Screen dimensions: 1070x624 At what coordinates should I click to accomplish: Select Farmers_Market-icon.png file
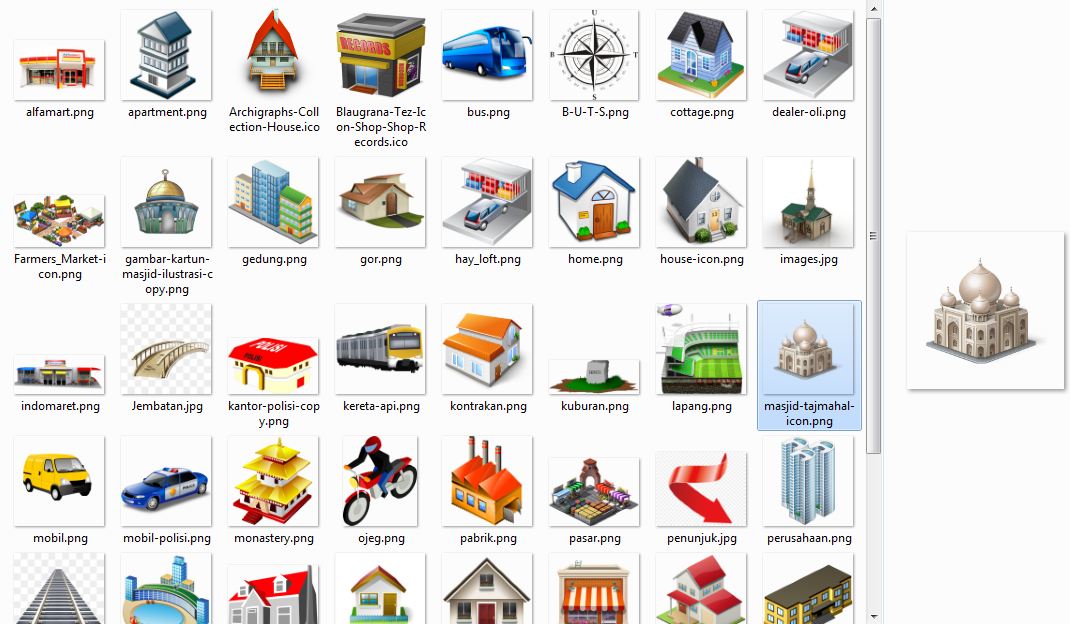[59, 220]
